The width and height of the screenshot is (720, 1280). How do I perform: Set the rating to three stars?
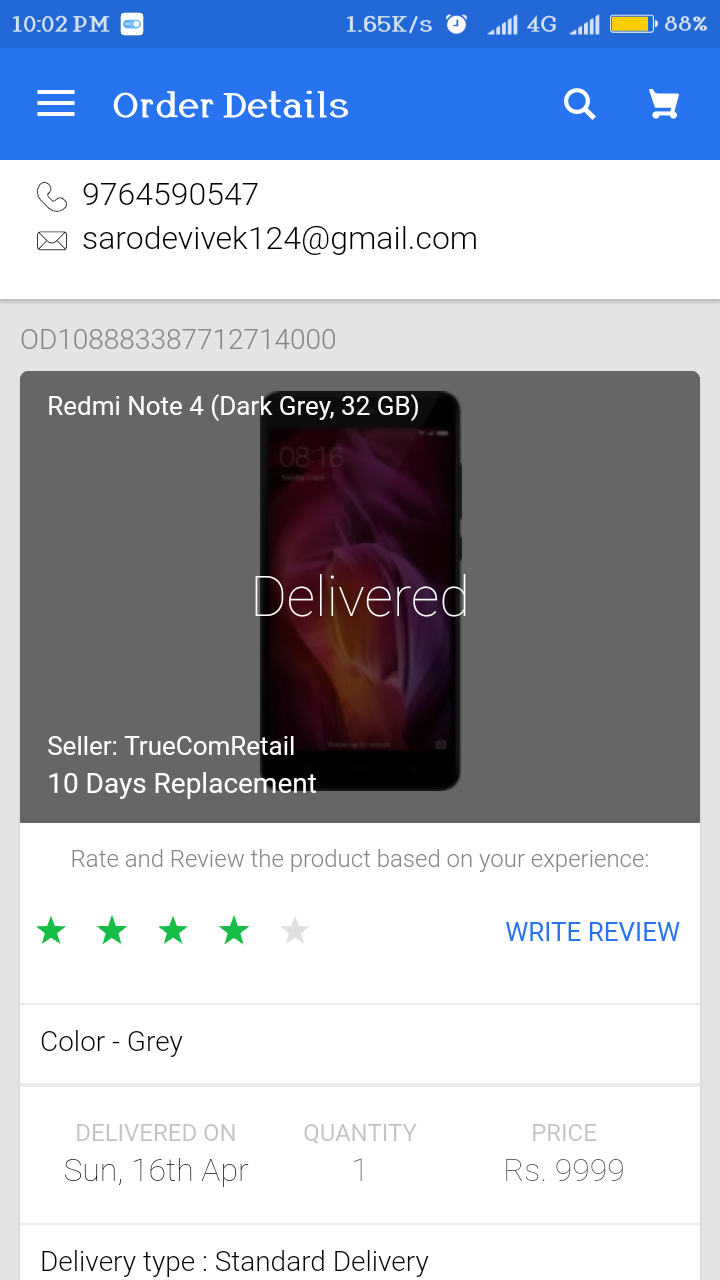click(x=173, y=932)
